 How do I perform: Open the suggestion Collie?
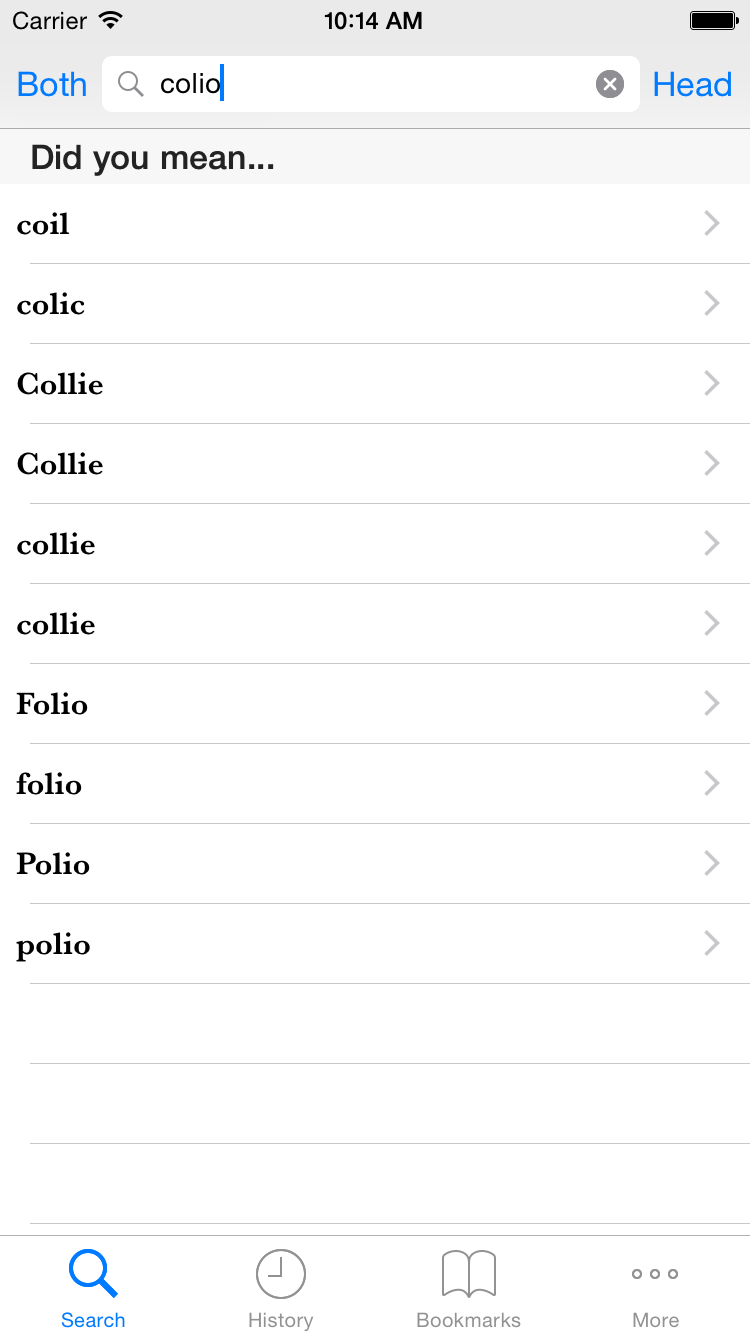click(x=375, y=383)
